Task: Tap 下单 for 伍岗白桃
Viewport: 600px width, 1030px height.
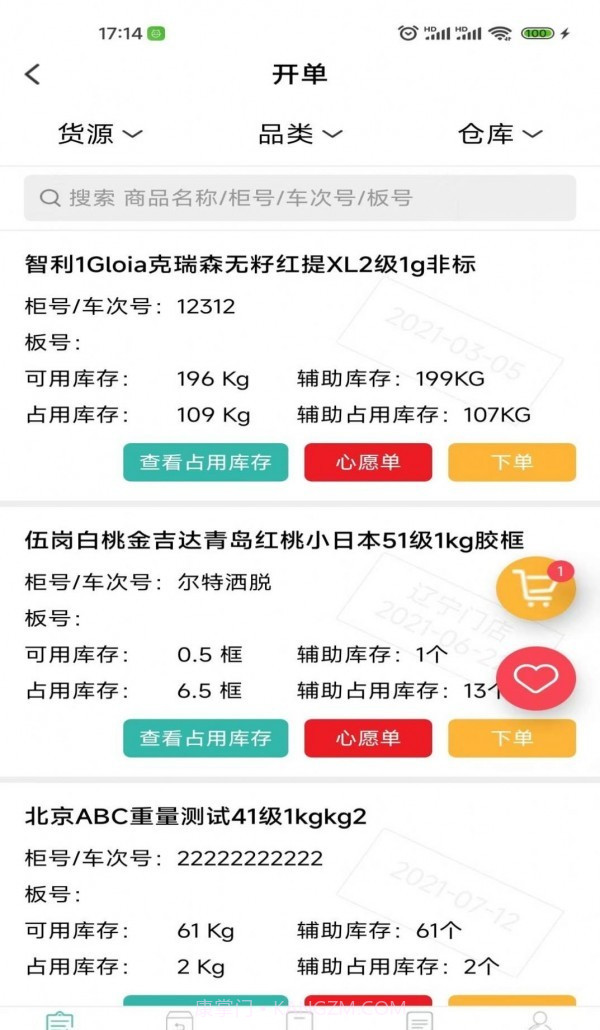Action: (512, 738)
